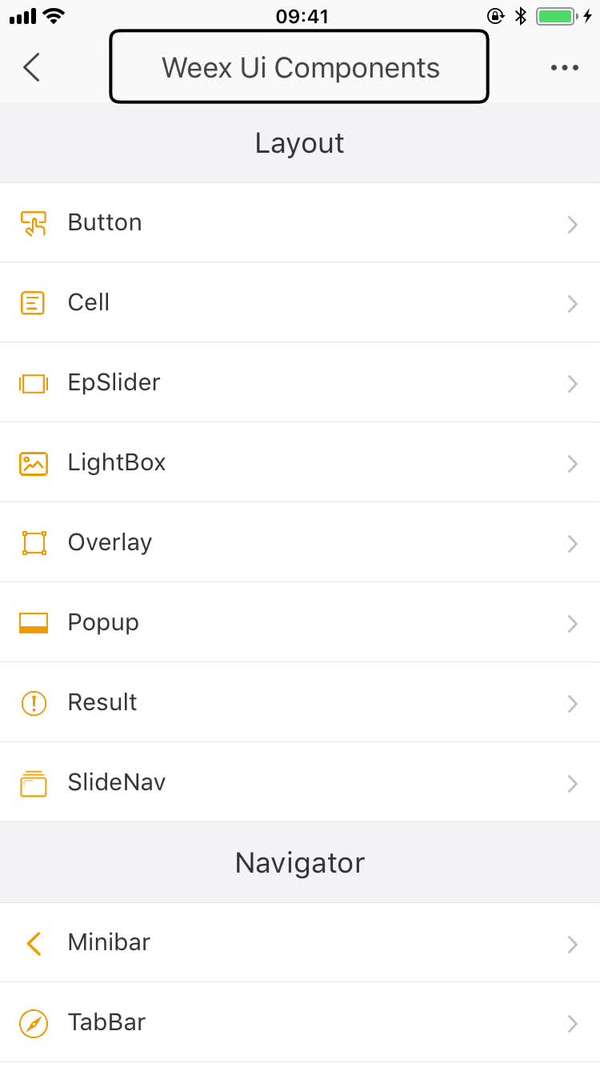
Task: Choose the Result entry
Action: click(300, 702)
